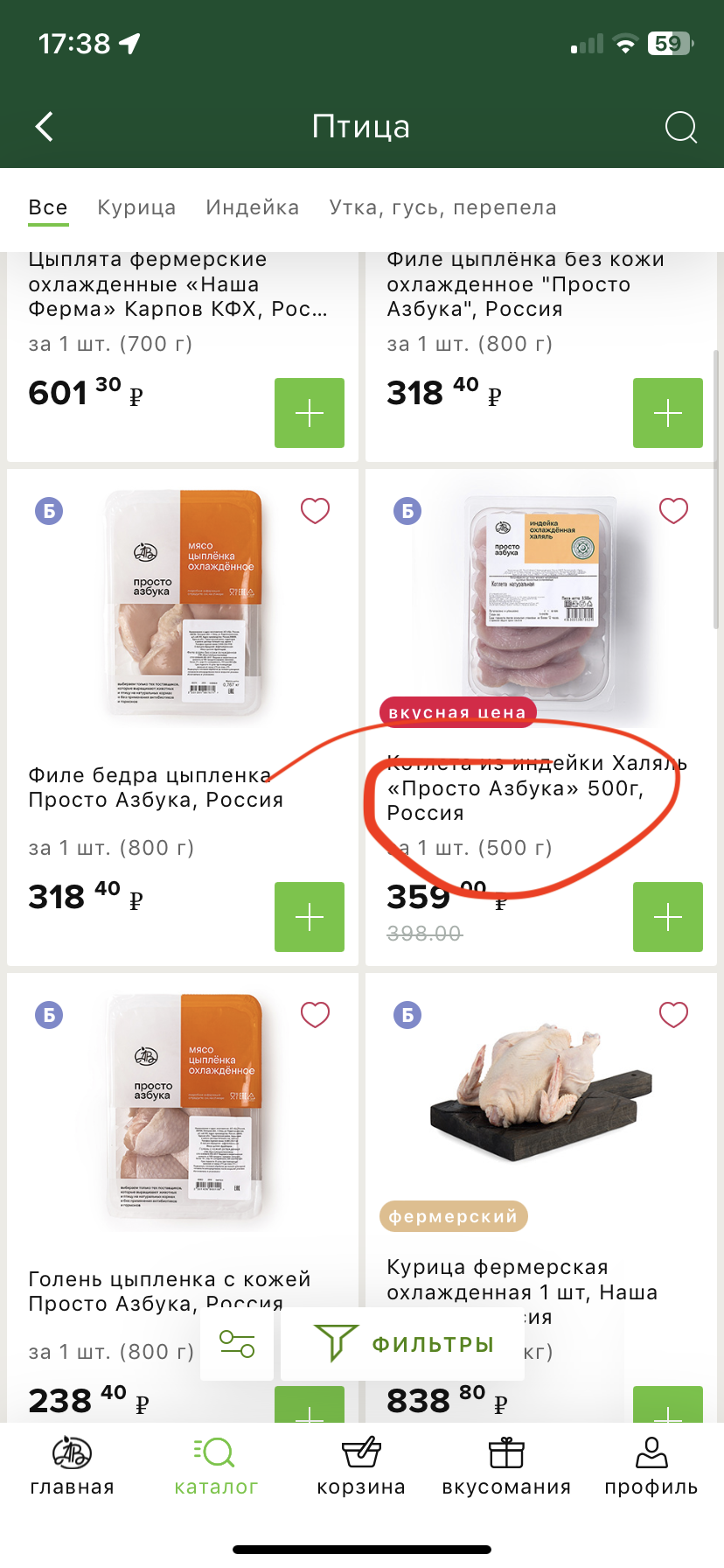The width and height of the screenshot is (724, 1568).
Task: Add Филе цыплёнка без кожи to cart
Action: (667, 413)
